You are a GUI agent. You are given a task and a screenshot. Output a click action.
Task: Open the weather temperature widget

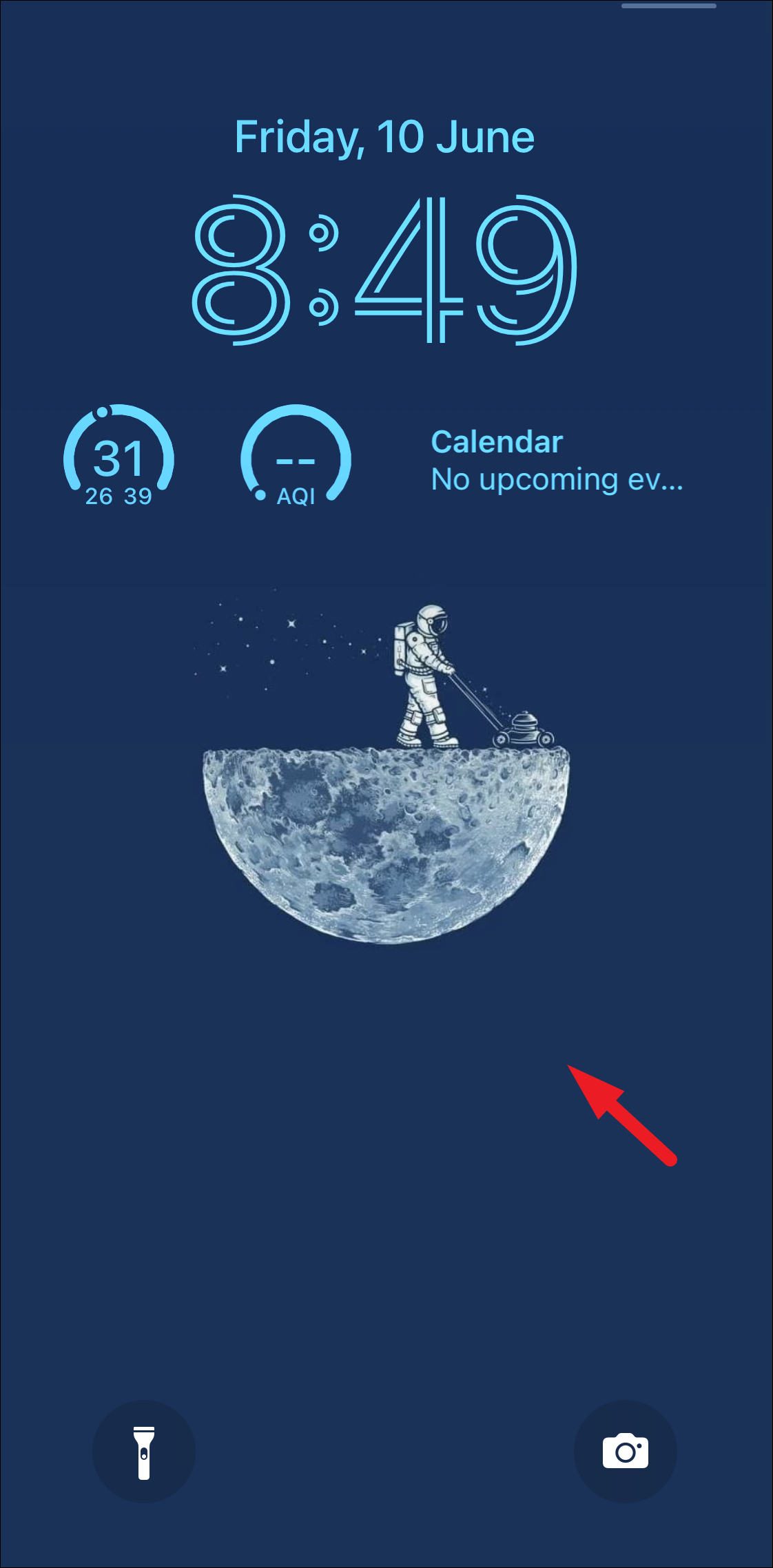(118, 457)
